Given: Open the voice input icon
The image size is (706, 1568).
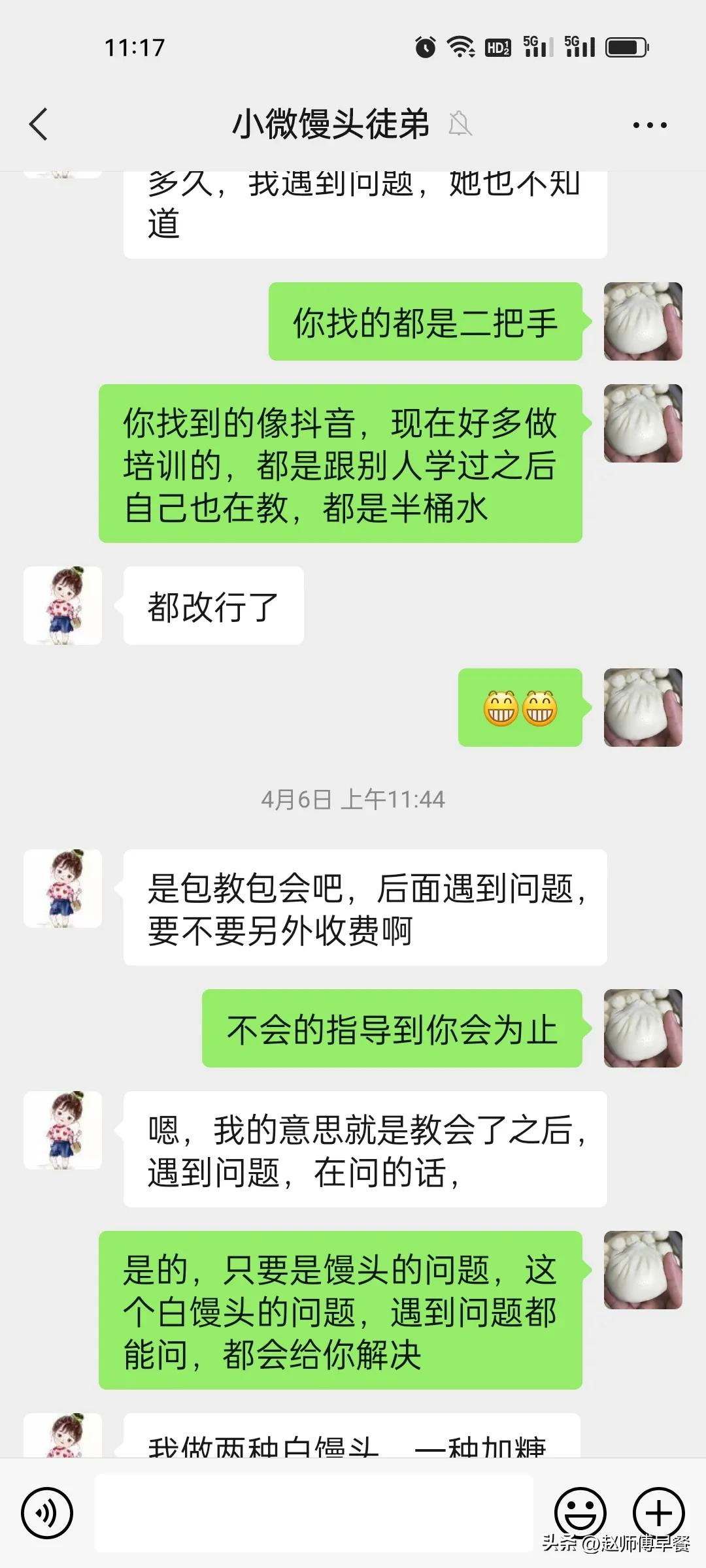Looking at the screenshot, I should [47, 1512].
